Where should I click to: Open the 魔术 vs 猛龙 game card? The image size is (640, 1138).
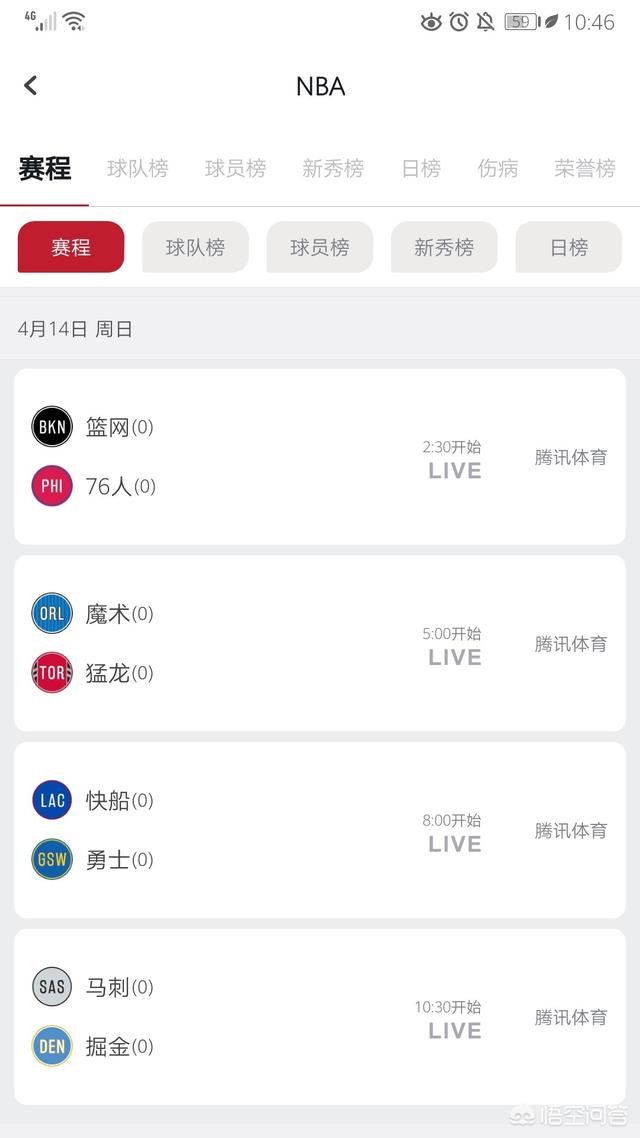(x=320, y=643)
